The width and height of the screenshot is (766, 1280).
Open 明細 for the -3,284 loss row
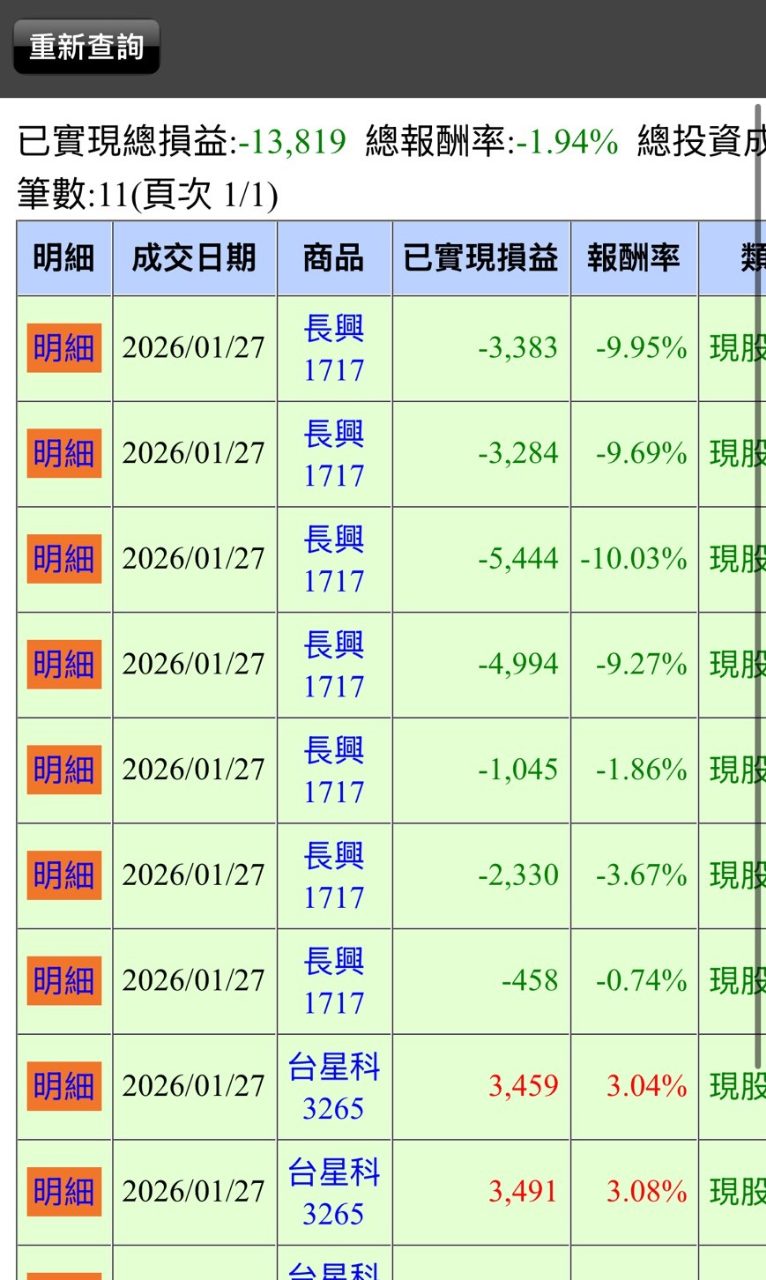[x=61, y=452]
